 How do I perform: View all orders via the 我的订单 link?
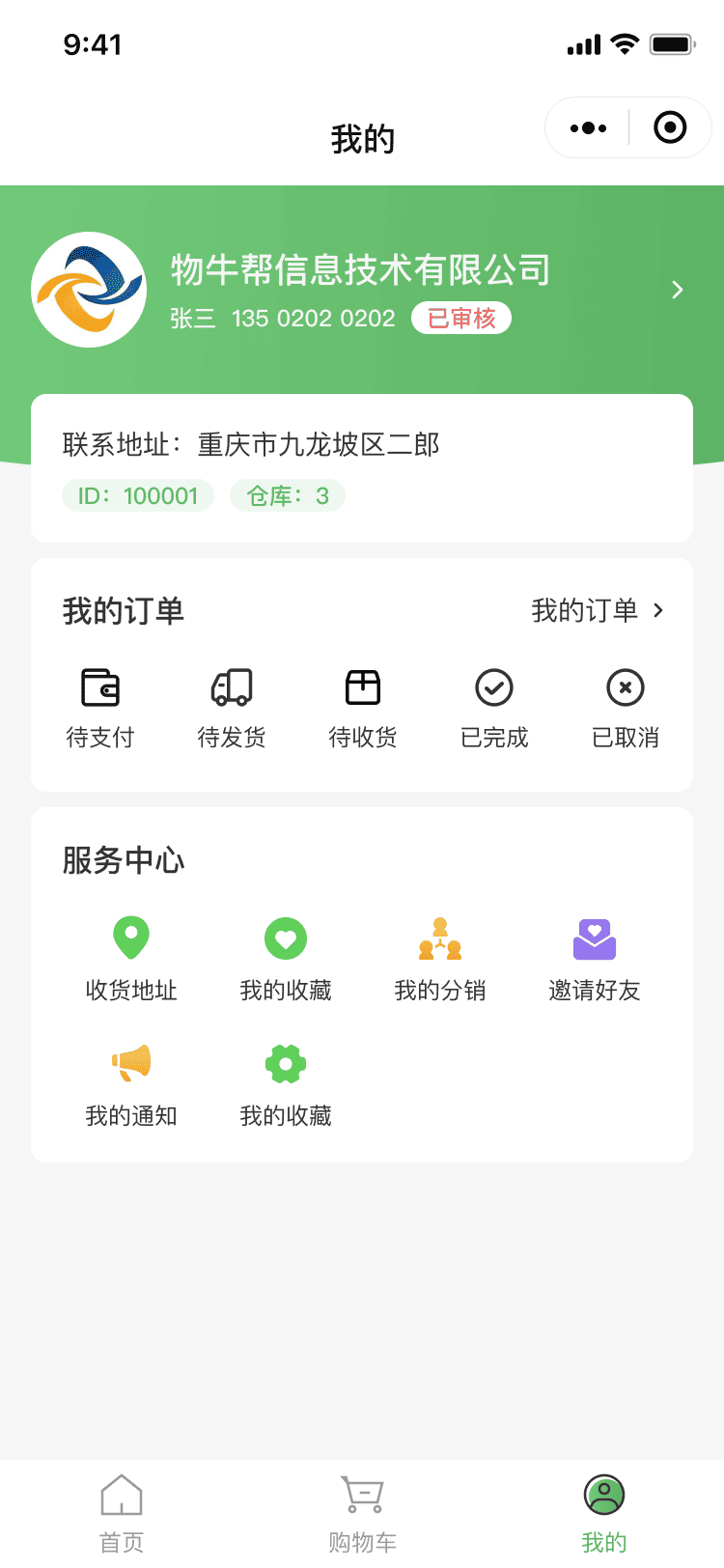point(598,610)
